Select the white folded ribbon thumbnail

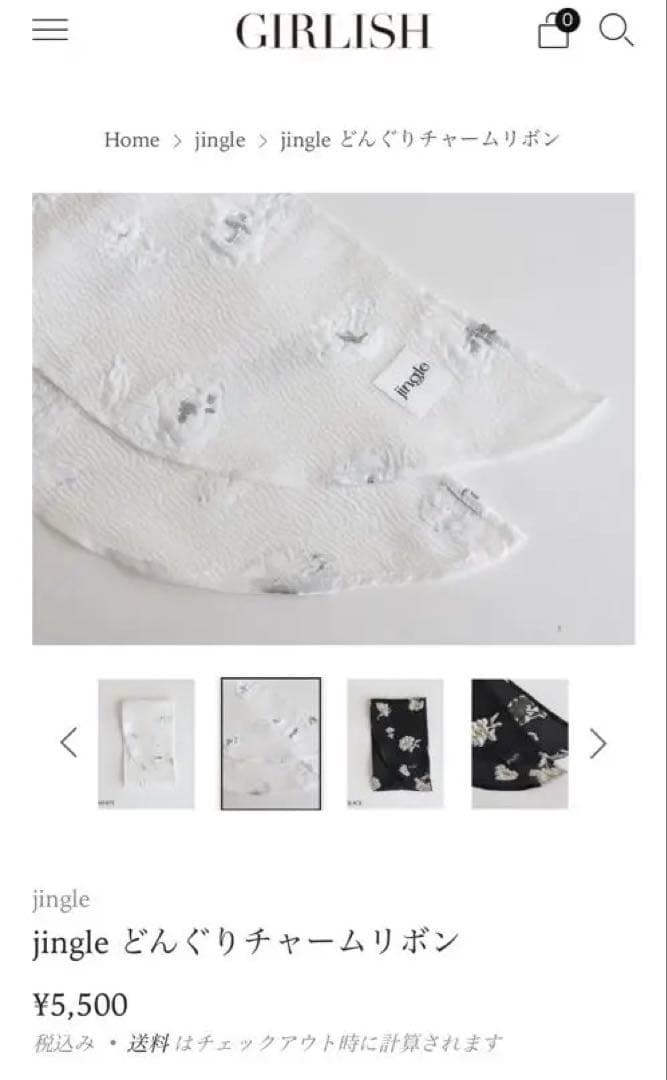pos(146,743)
